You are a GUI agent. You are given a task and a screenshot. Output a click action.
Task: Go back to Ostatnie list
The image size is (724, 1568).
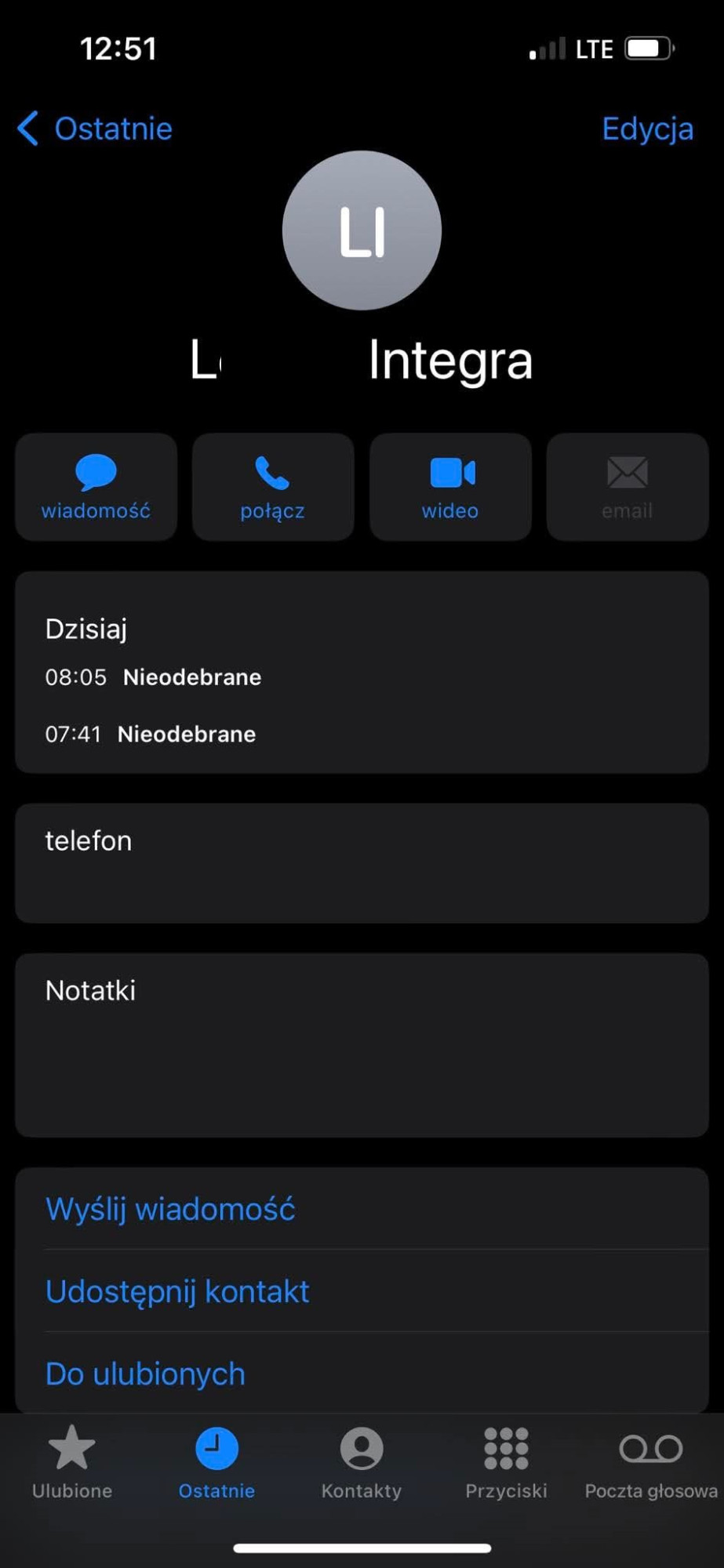(x=96, y=129)
